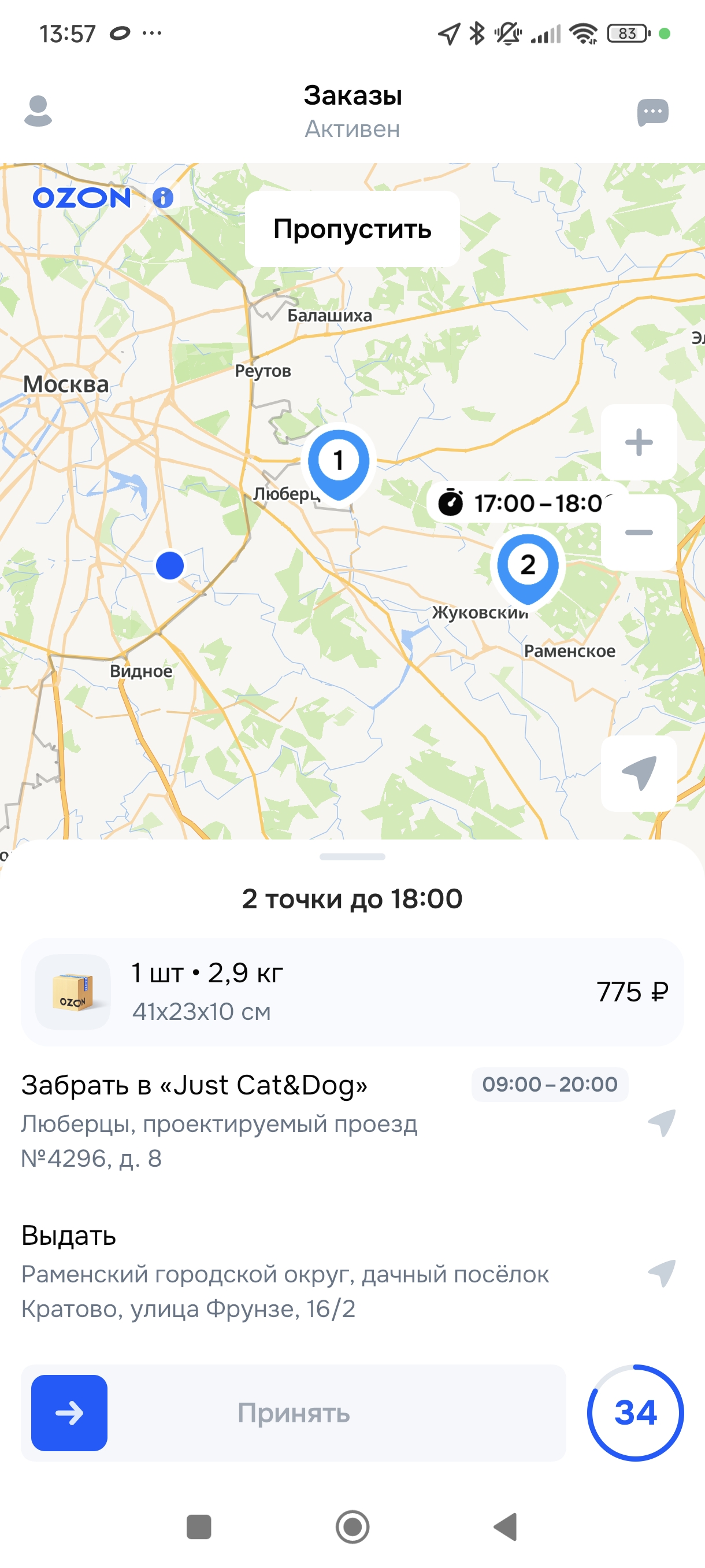The width and height of the screenshot is (705, 1568).
Task: Open the parcel card 1 шт 2,9 кг
Action: coord(352,992)
